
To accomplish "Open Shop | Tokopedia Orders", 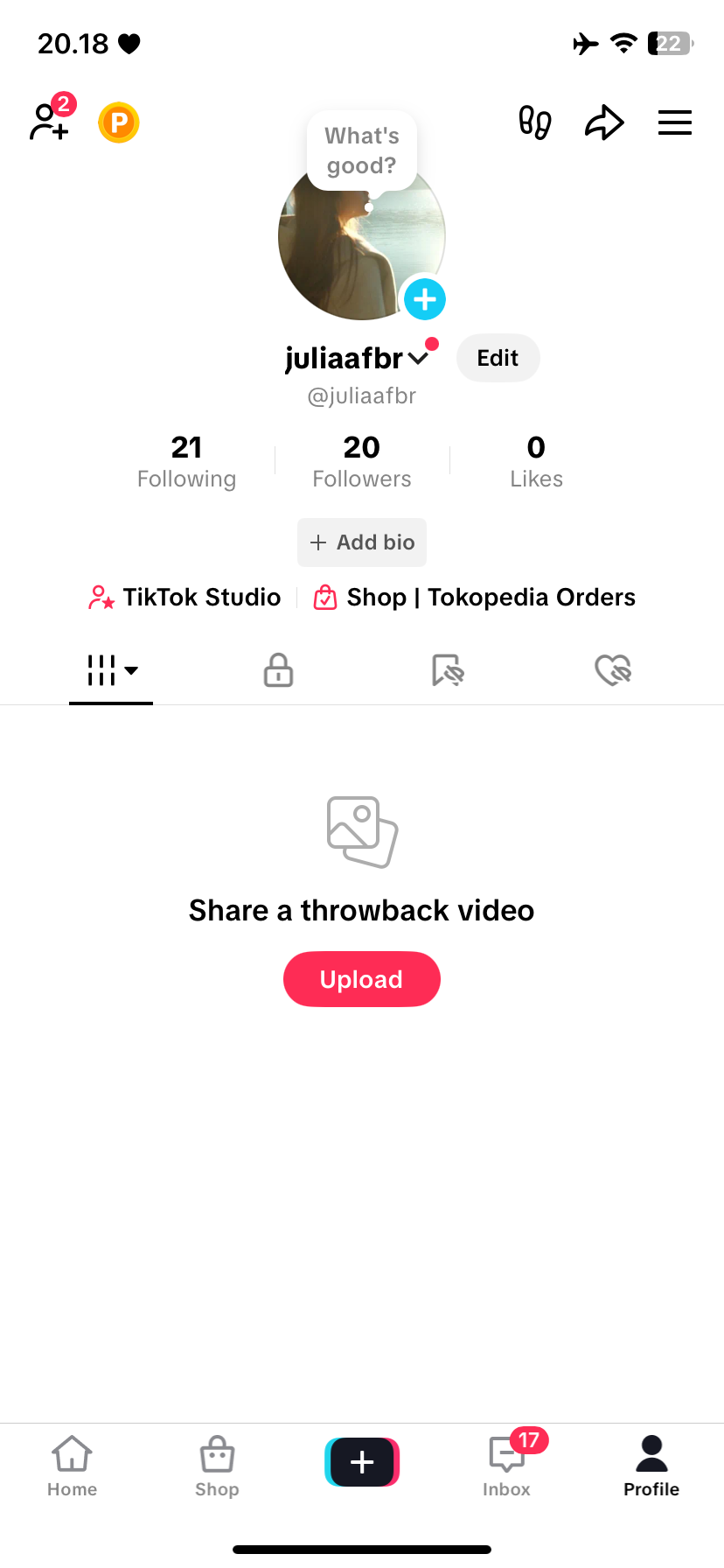I will point(475,597).
